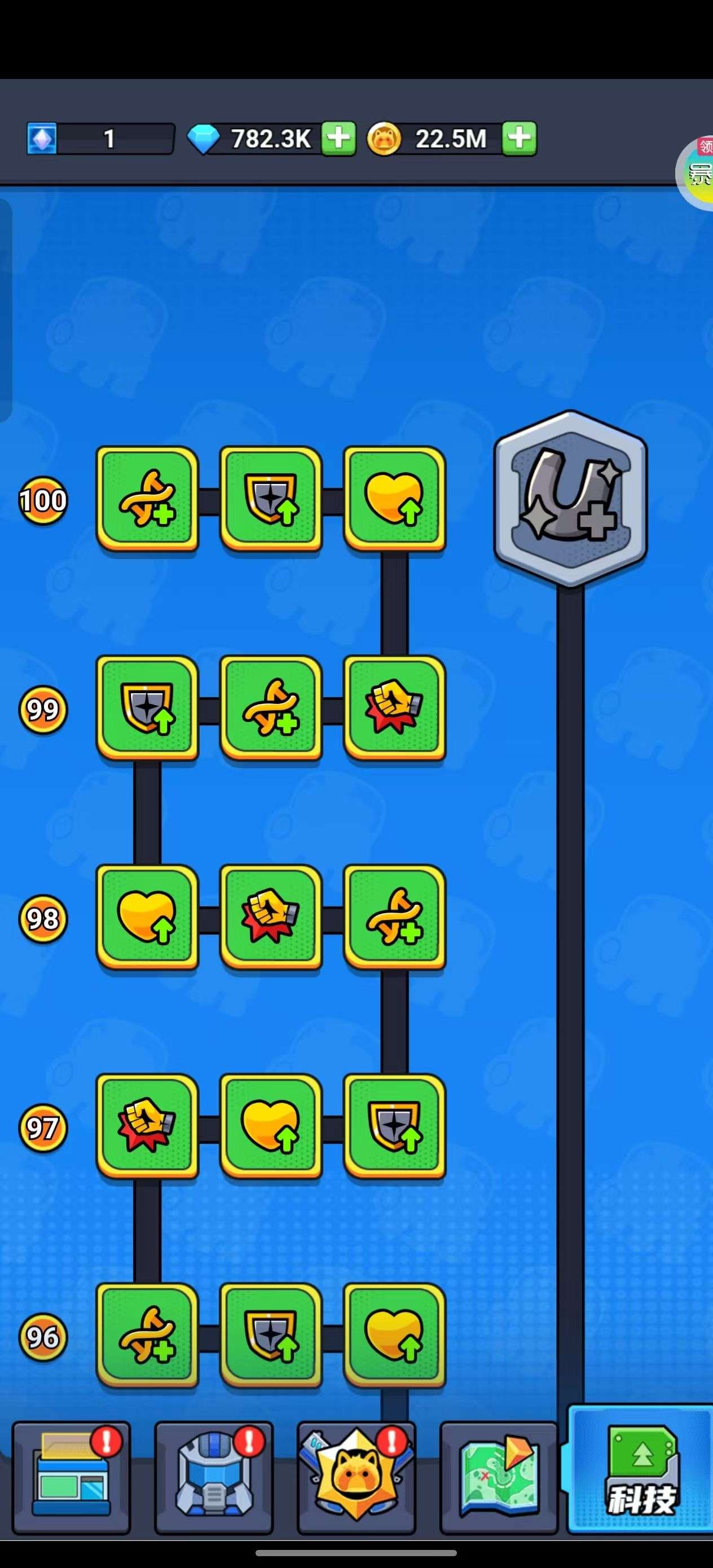
Task: Select the shield upgrade node in row 97
Action: pos(394,1127)
